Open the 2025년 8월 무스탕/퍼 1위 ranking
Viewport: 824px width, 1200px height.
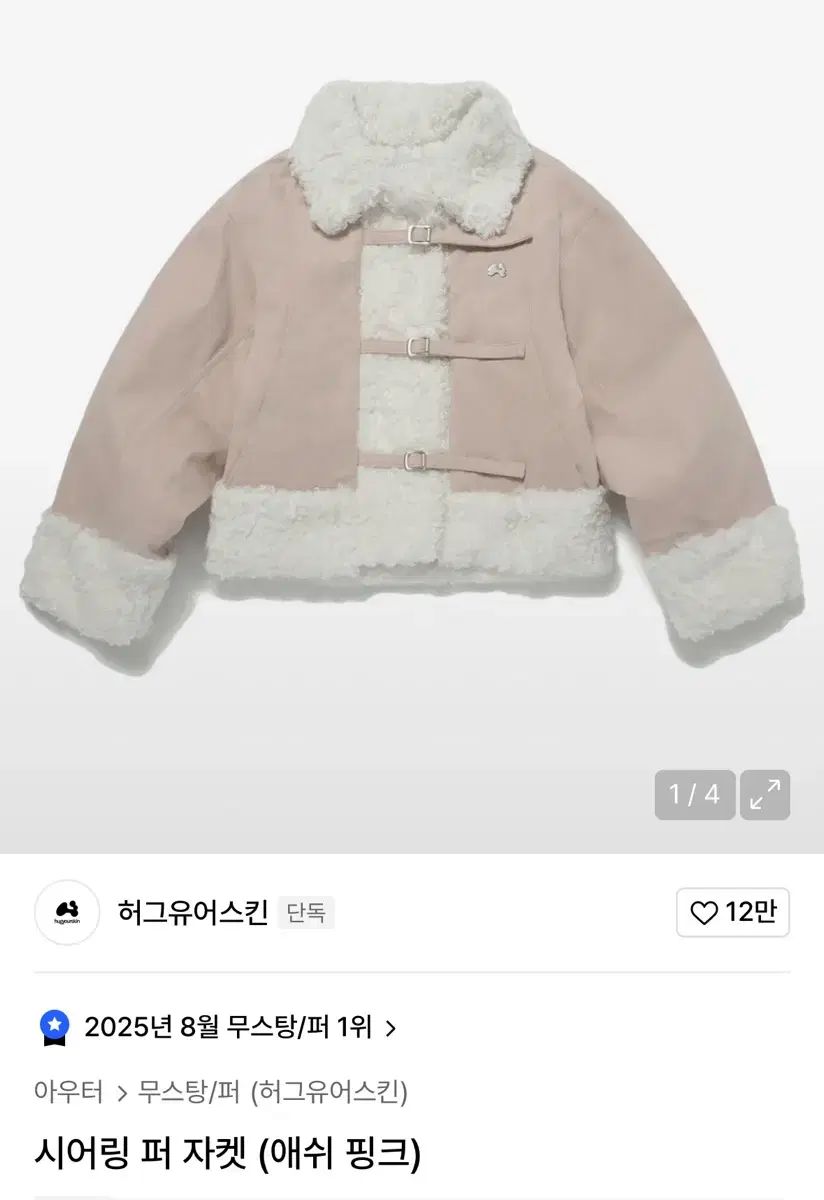[x=228, y=1027]
